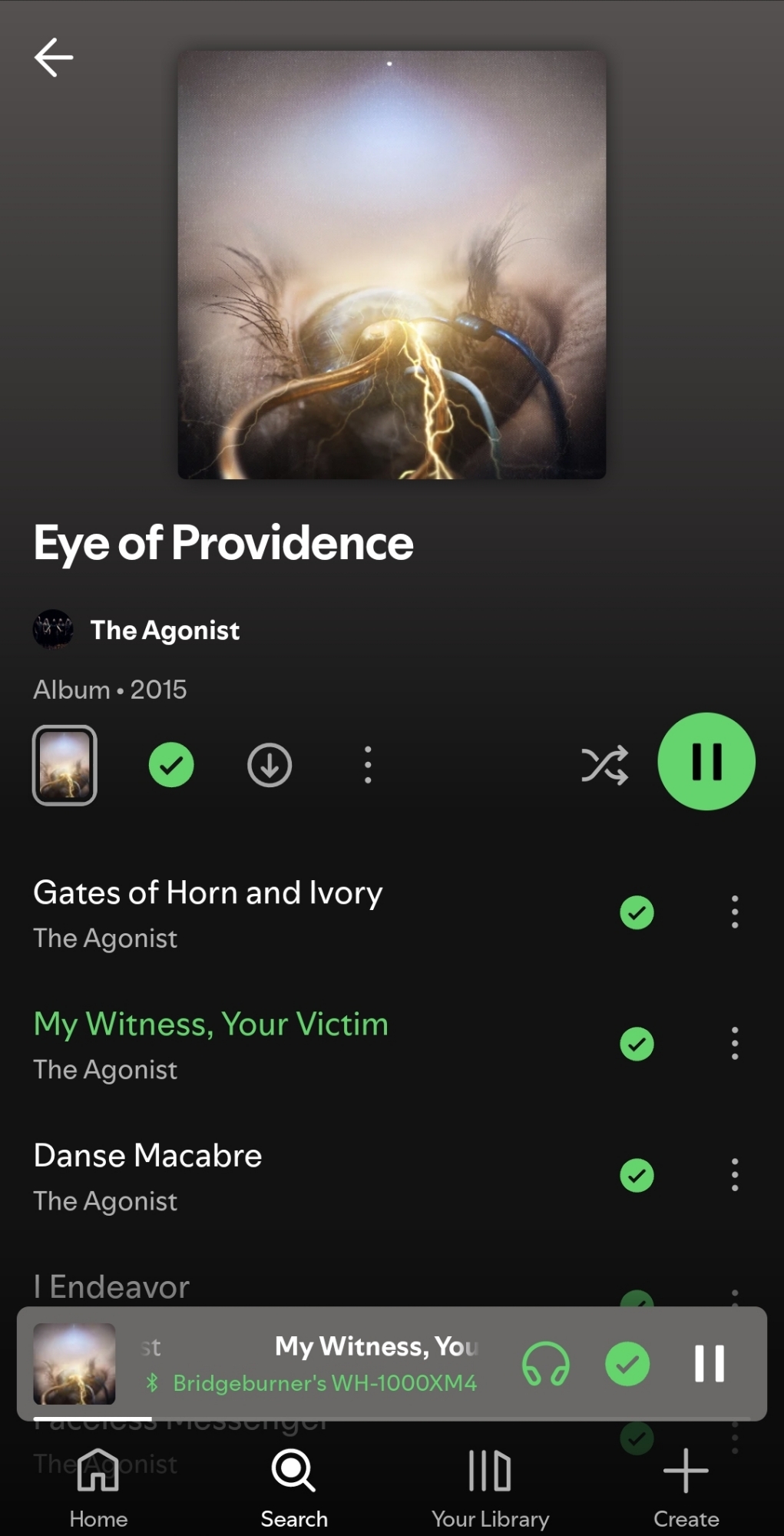Open options for Gates of Horn and Ivory
This screenshot has width=784, height=1536.
pyautogui.click(x=734, y=912)
